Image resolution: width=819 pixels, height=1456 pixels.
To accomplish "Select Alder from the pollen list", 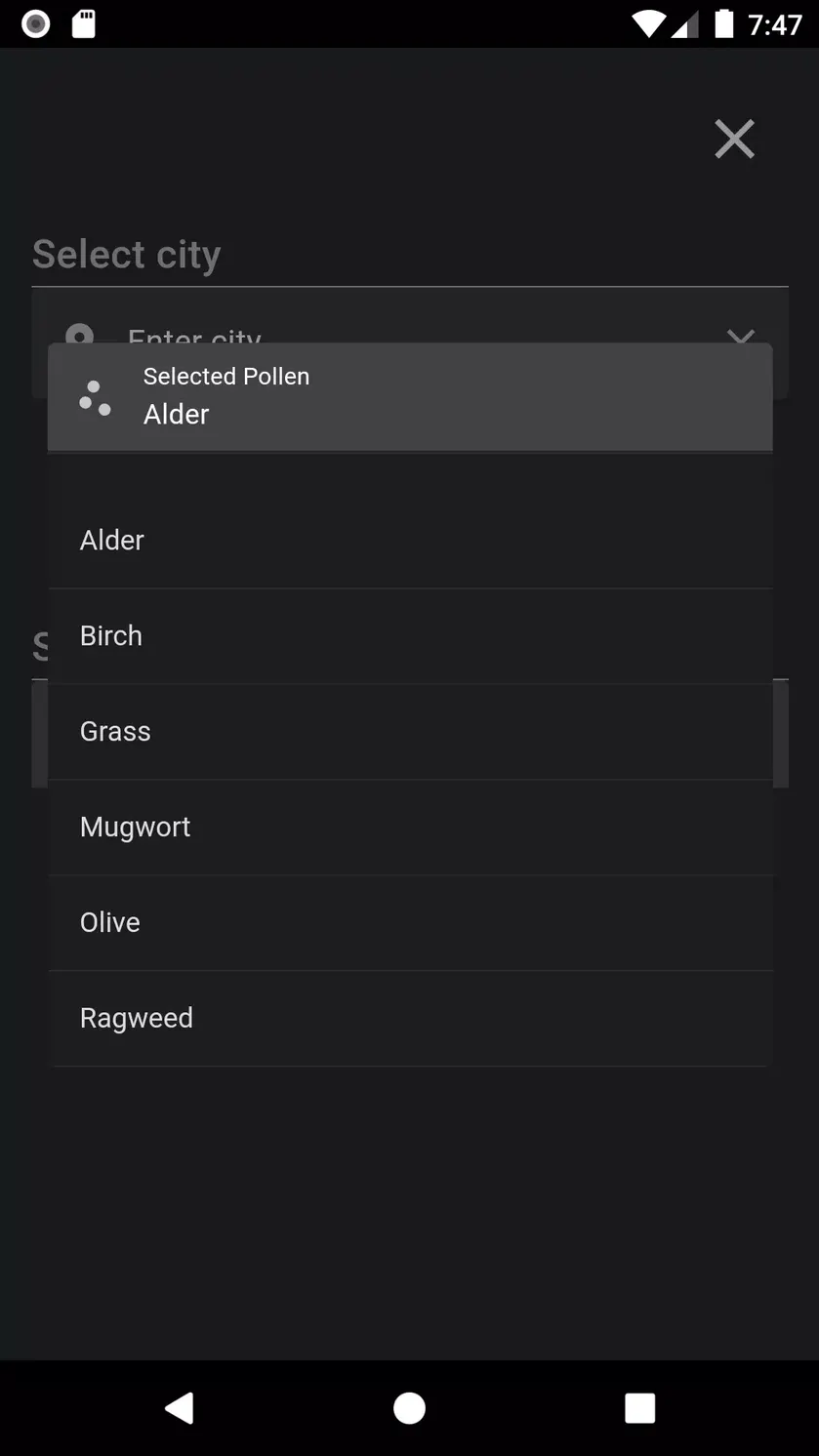I will (410, 541).
